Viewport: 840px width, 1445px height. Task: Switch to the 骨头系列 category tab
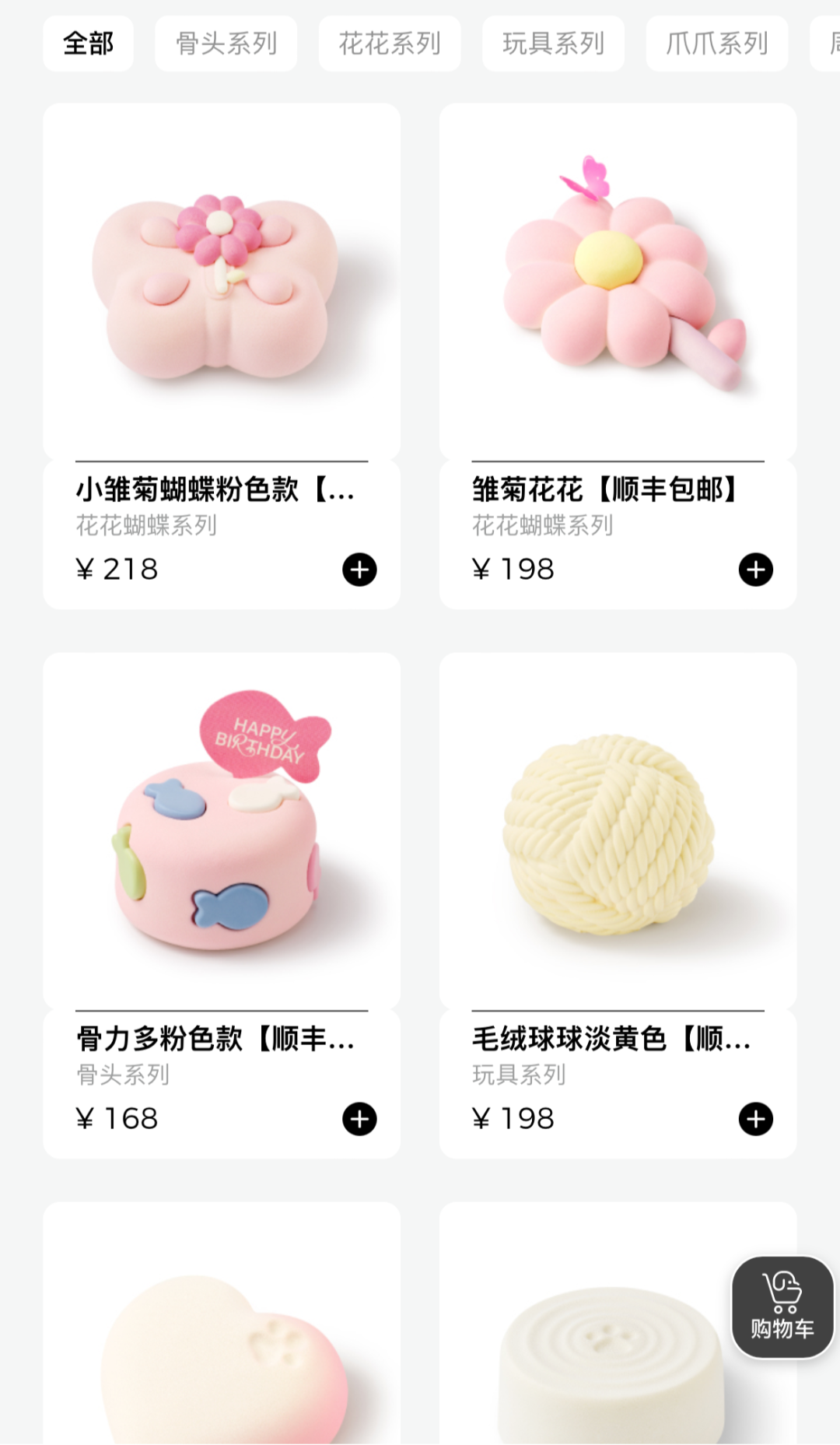click(225, 44)
